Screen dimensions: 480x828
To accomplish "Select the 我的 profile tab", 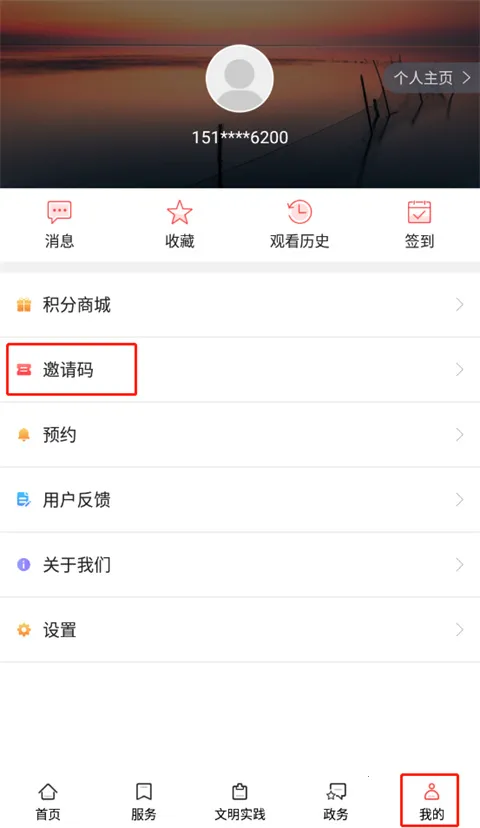I will [x=431, y=801].
